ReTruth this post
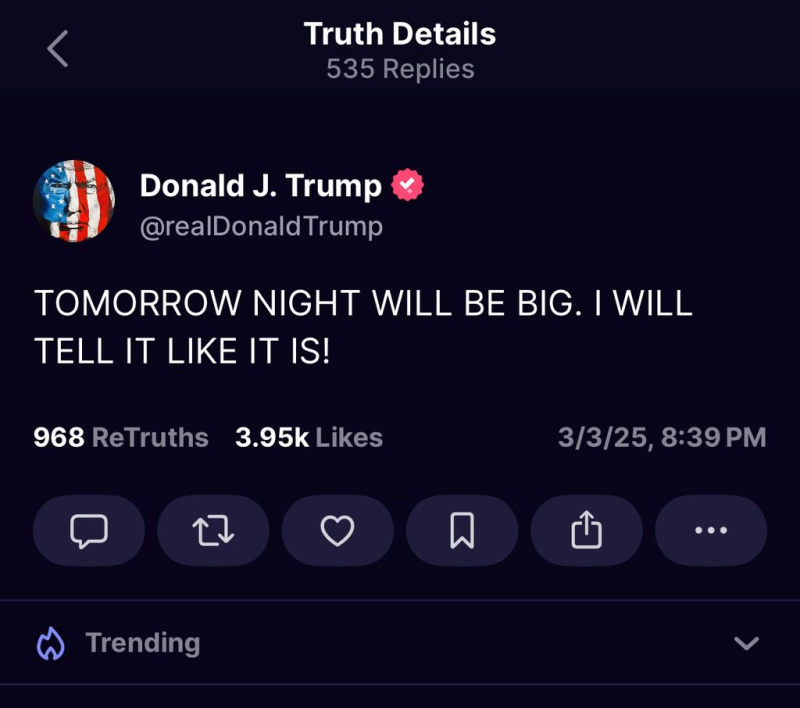The width and height of the screenshot is (800, 708). (213, 531)
